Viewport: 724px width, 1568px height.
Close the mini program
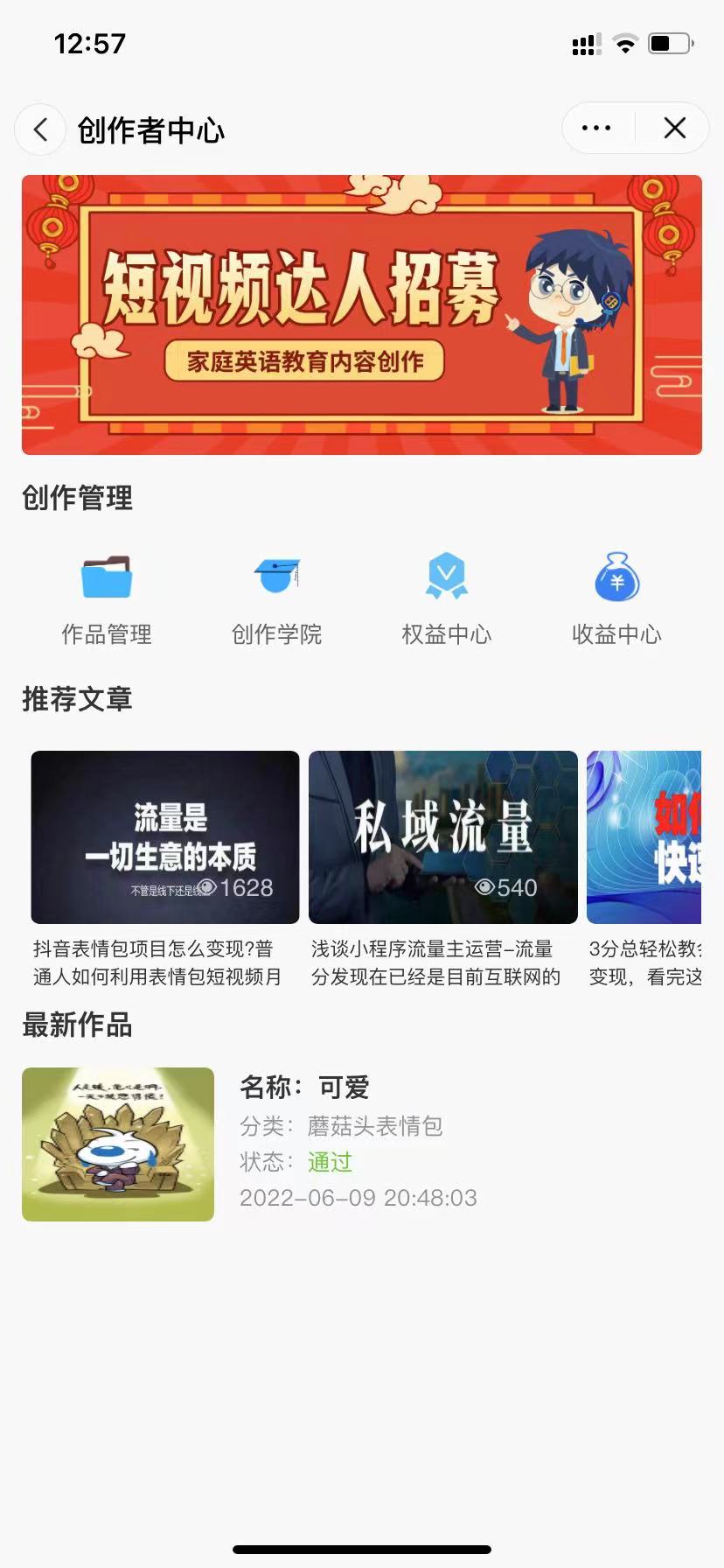point(674,129)
